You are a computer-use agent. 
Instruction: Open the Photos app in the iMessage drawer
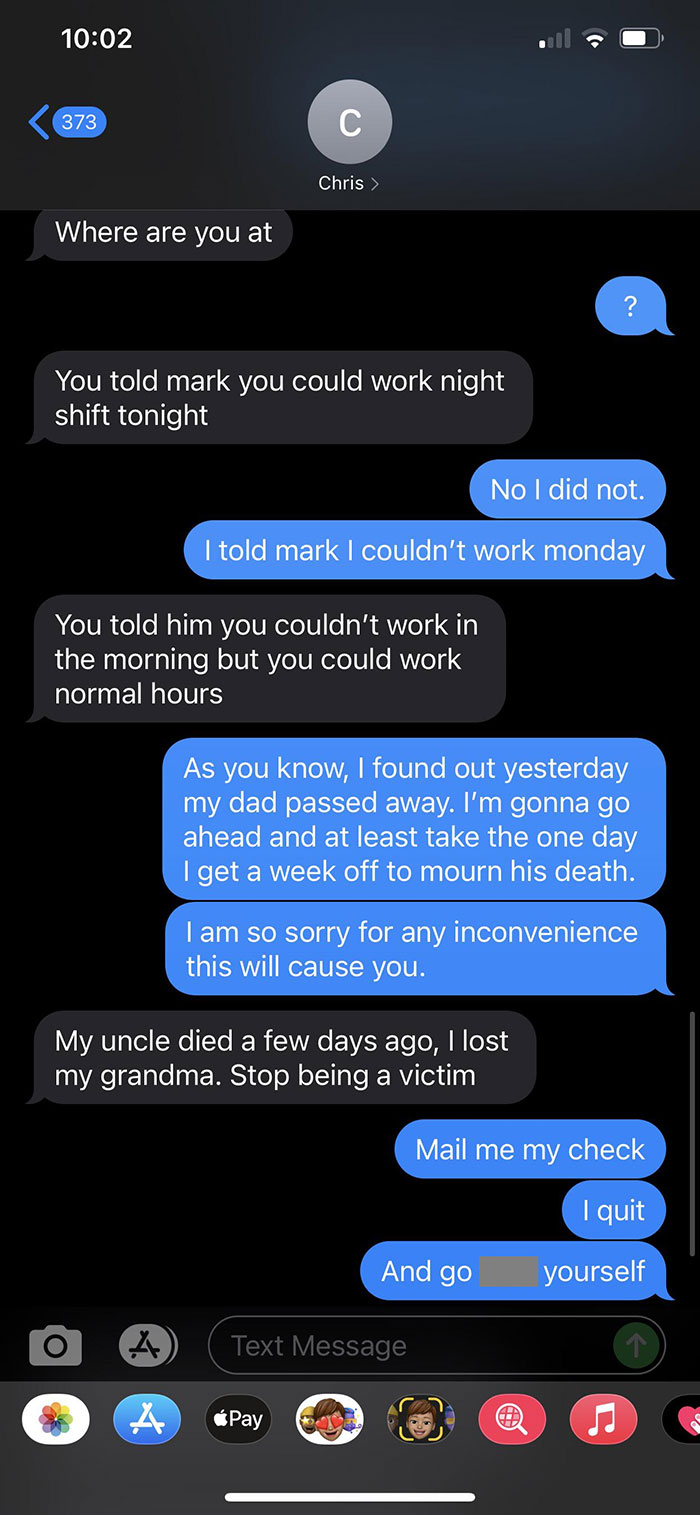click(56, 1419)
